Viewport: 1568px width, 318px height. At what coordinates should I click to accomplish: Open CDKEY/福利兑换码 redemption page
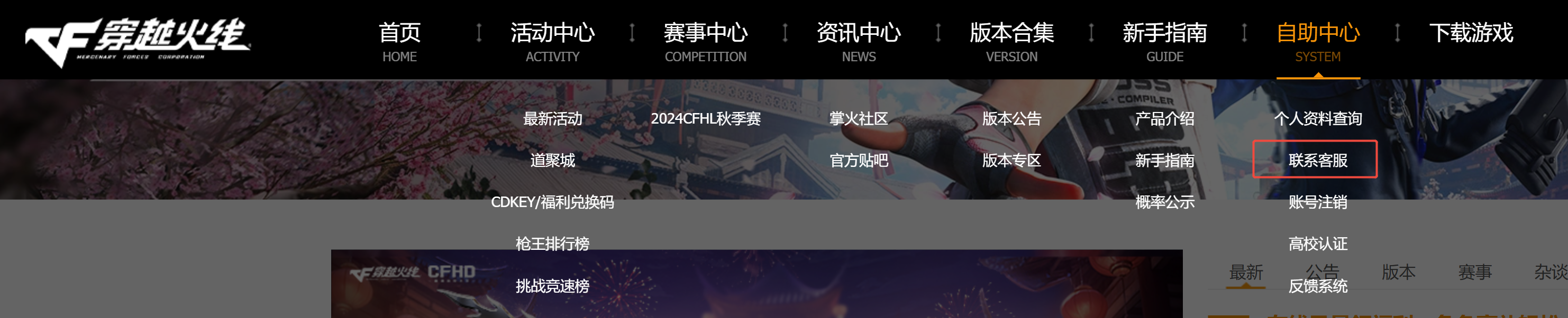[552, 202]
